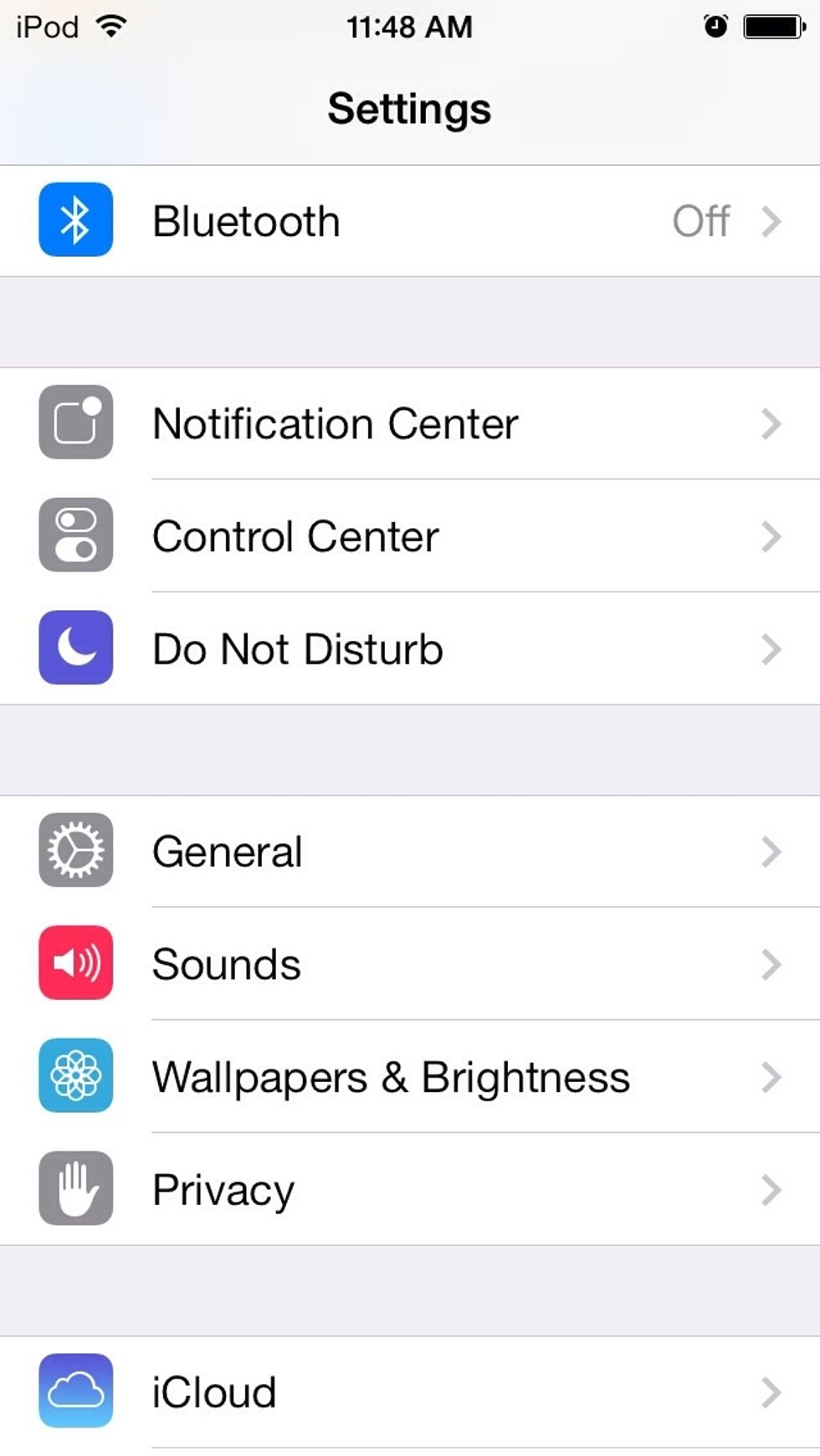The width and height of the screenshot is (820, 1456).
Task: Expand the iCloud settings chevron
Action: tap(771, 1392)
